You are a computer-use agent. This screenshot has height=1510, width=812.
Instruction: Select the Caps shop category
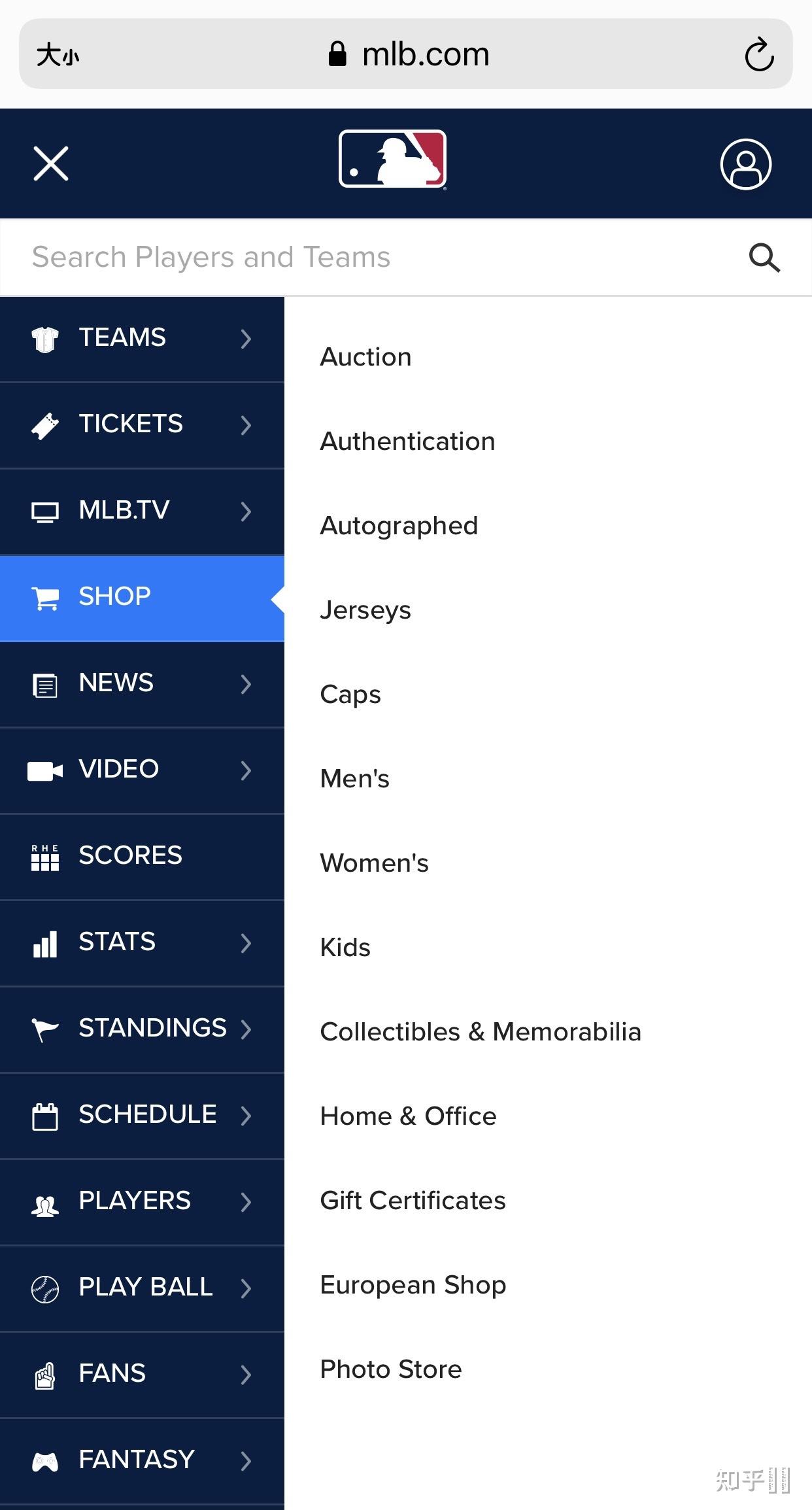350,695
